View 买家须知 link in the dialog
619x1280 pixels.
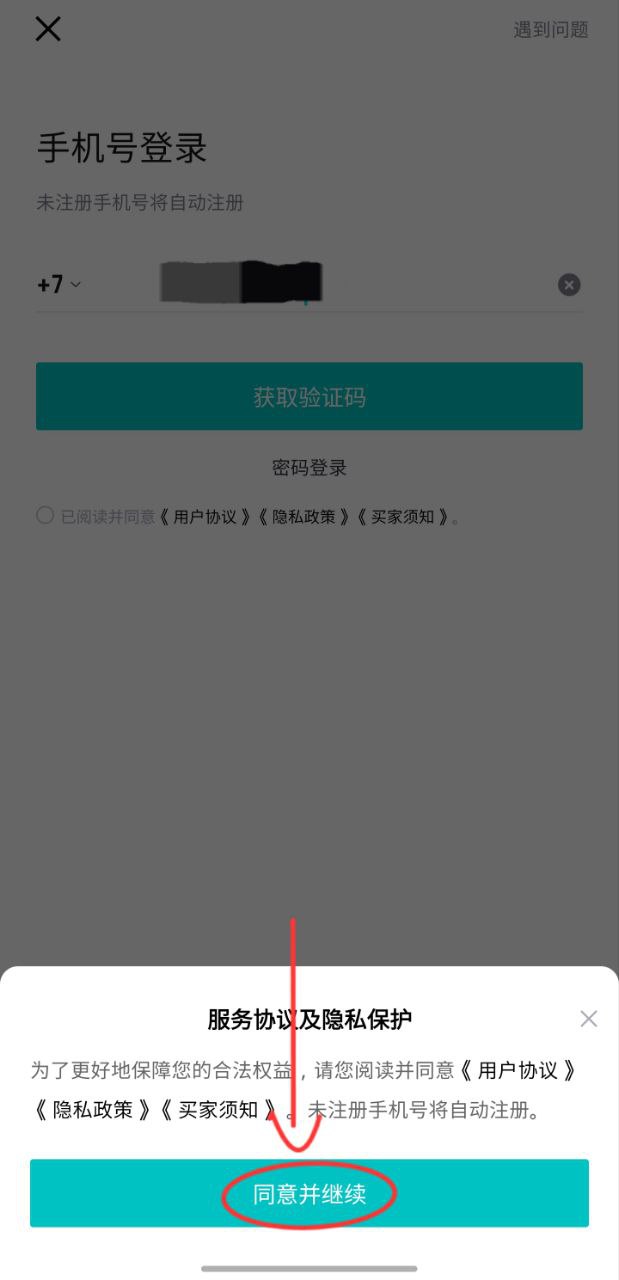point(218,1110)
